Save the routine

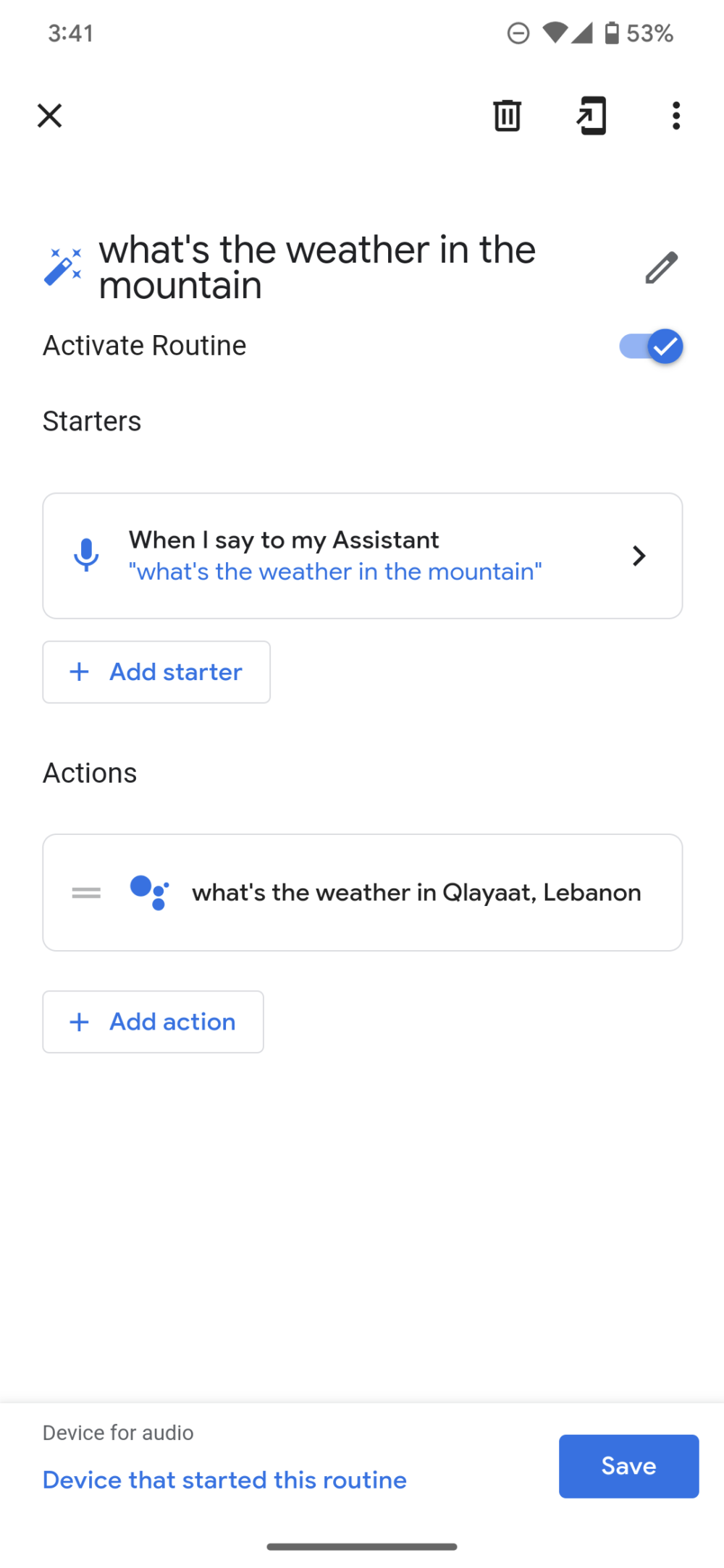tap(628, 1465)
